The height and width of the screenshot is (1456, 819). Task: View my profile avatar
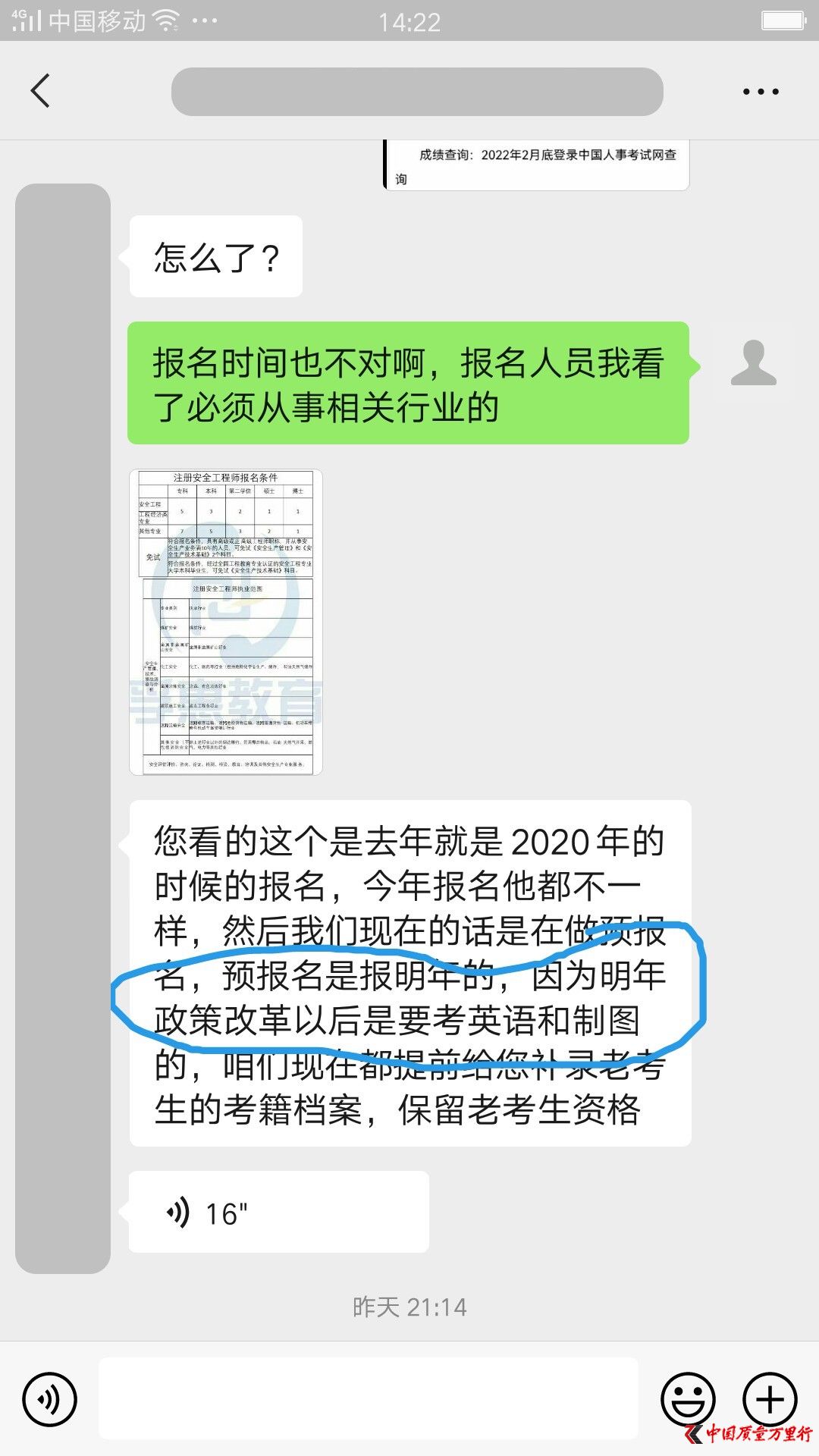[x=753, y=363]
